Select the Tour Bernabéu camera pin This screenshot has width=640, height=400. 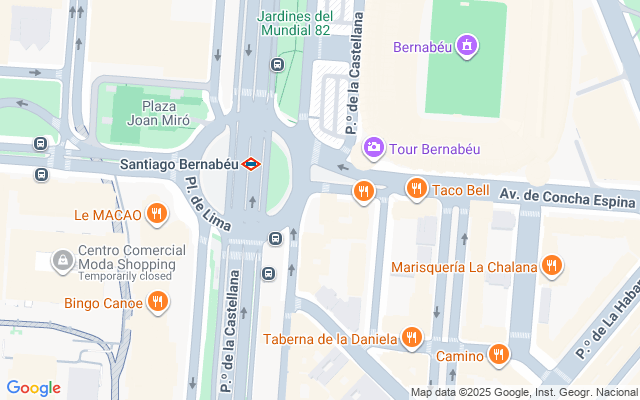pos(374,149)
